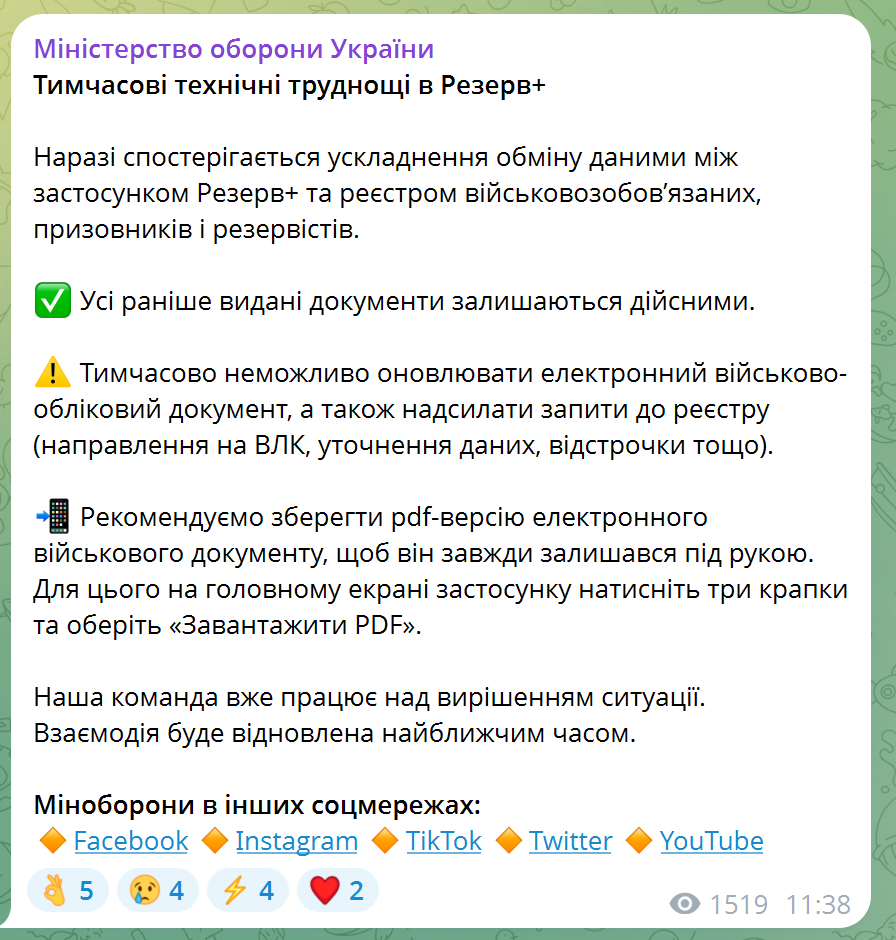Follow the TikTok link

coord(444,841)
